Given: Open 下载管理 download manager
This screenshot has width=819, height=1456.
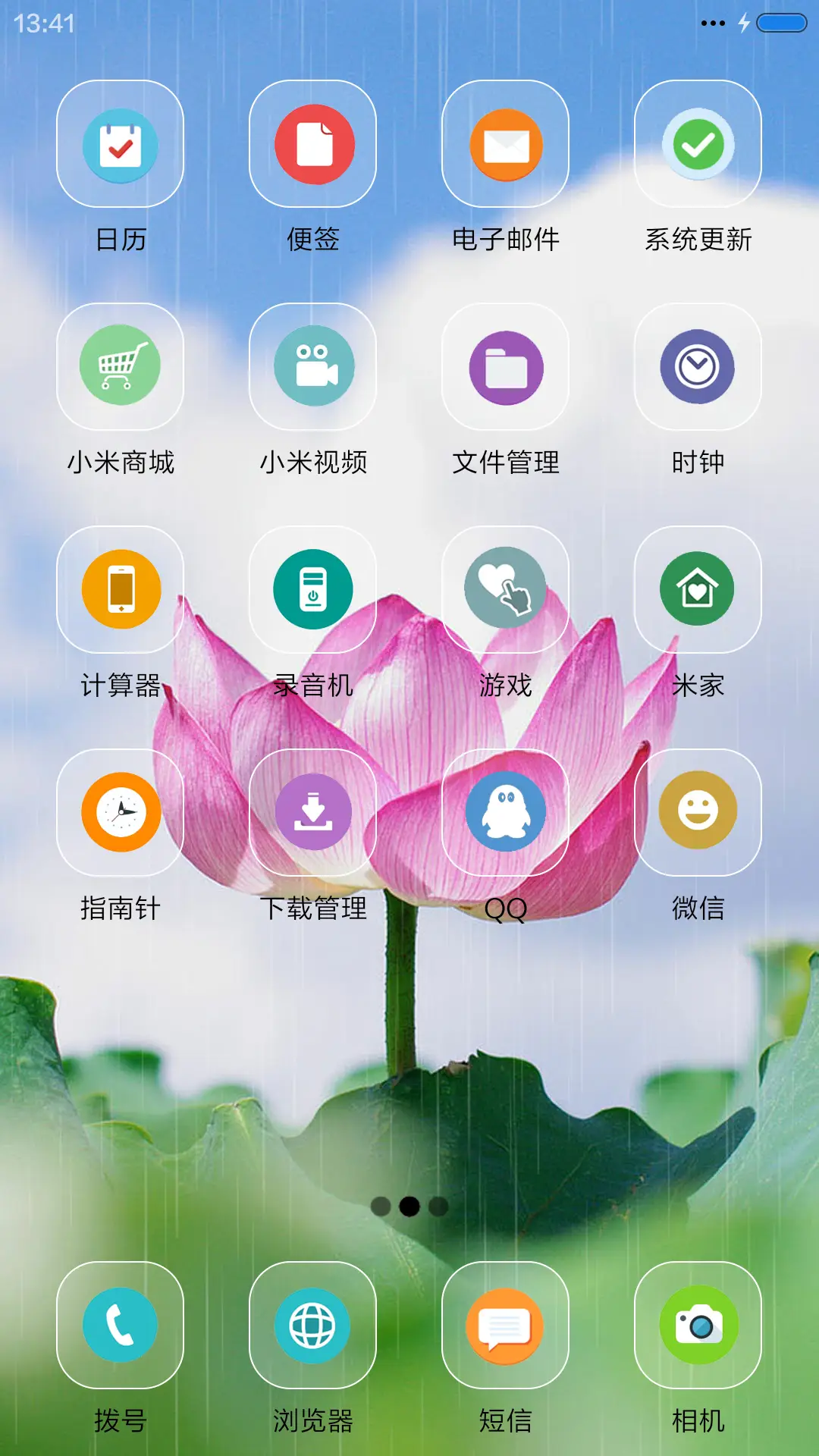Looking at the screenshot, I should tap(312, 810).
